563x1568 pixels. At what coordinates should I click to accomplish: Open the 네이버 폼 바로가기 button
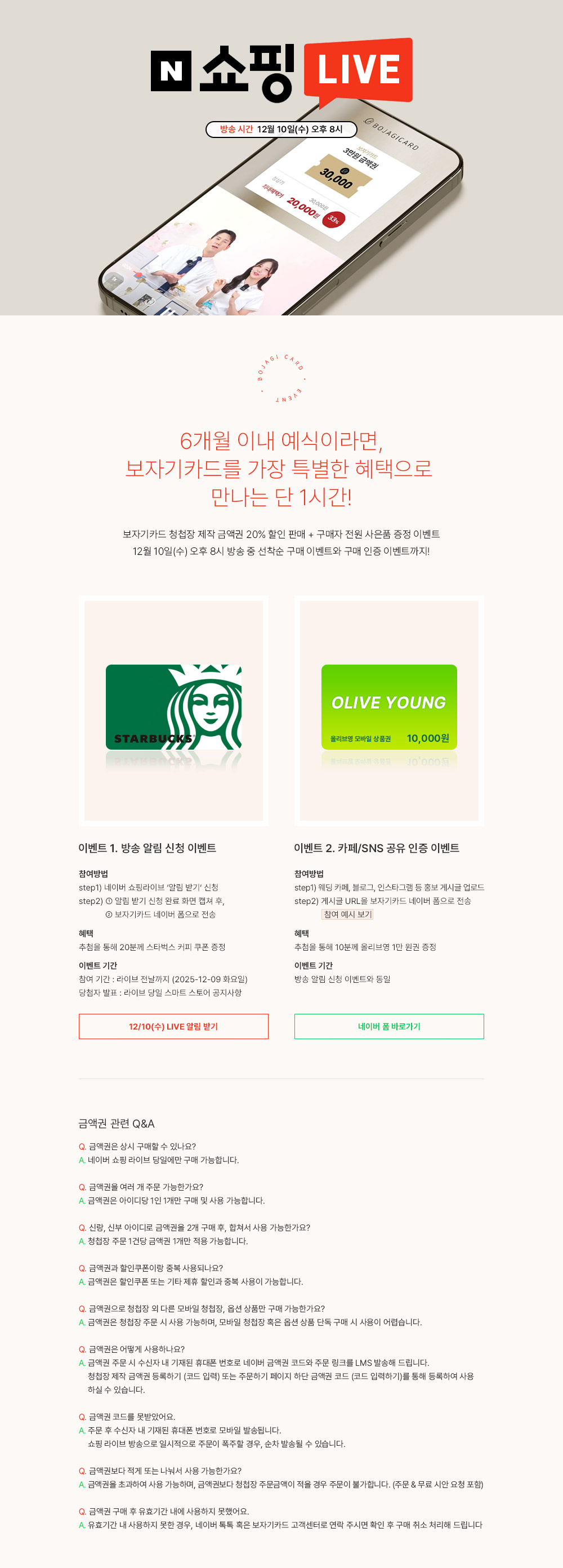[x=389, y=1026]
